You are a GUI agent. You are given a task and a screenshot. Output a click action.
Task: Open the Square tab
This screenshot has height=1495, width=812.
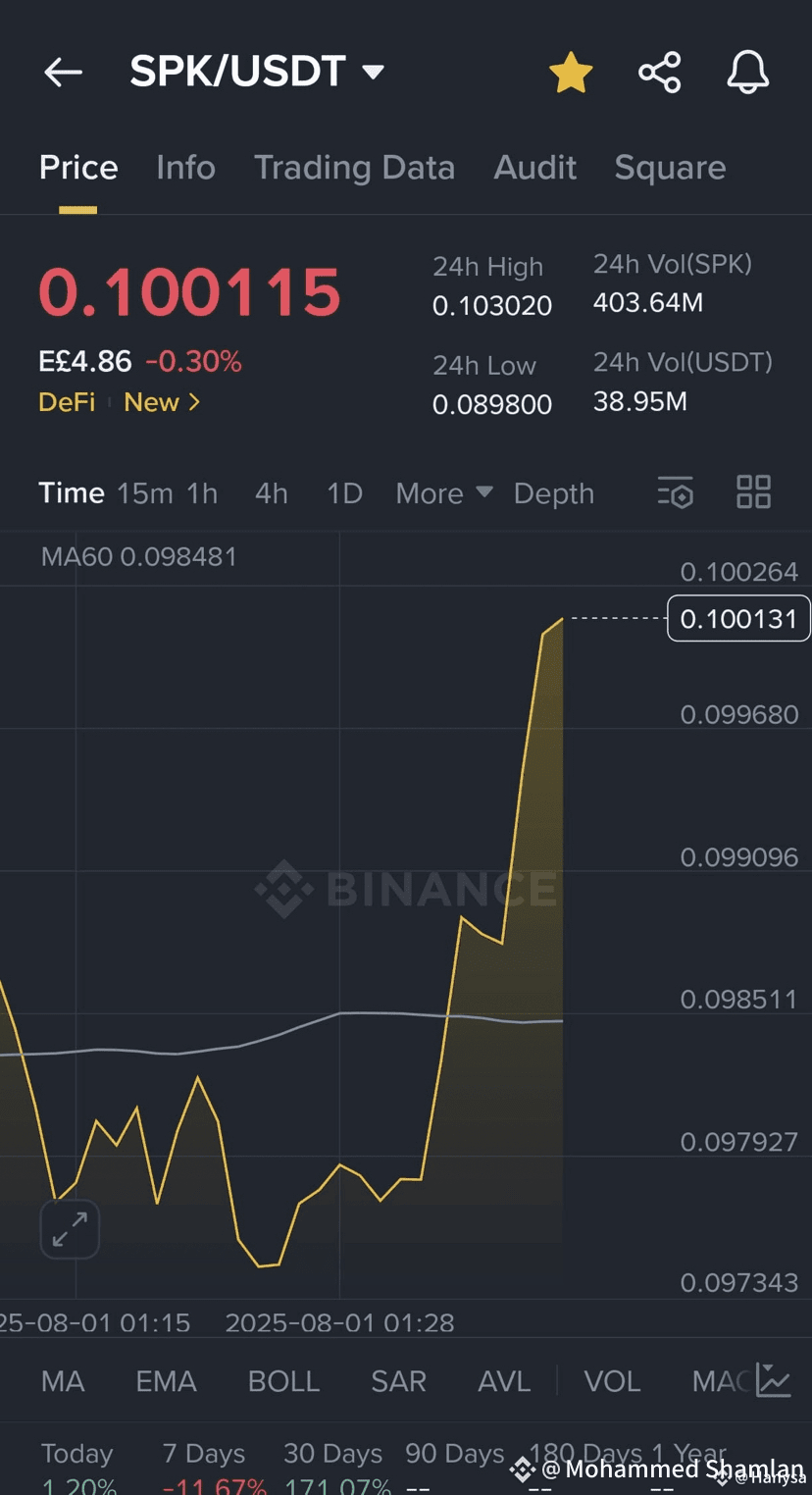tap(670, 168)
